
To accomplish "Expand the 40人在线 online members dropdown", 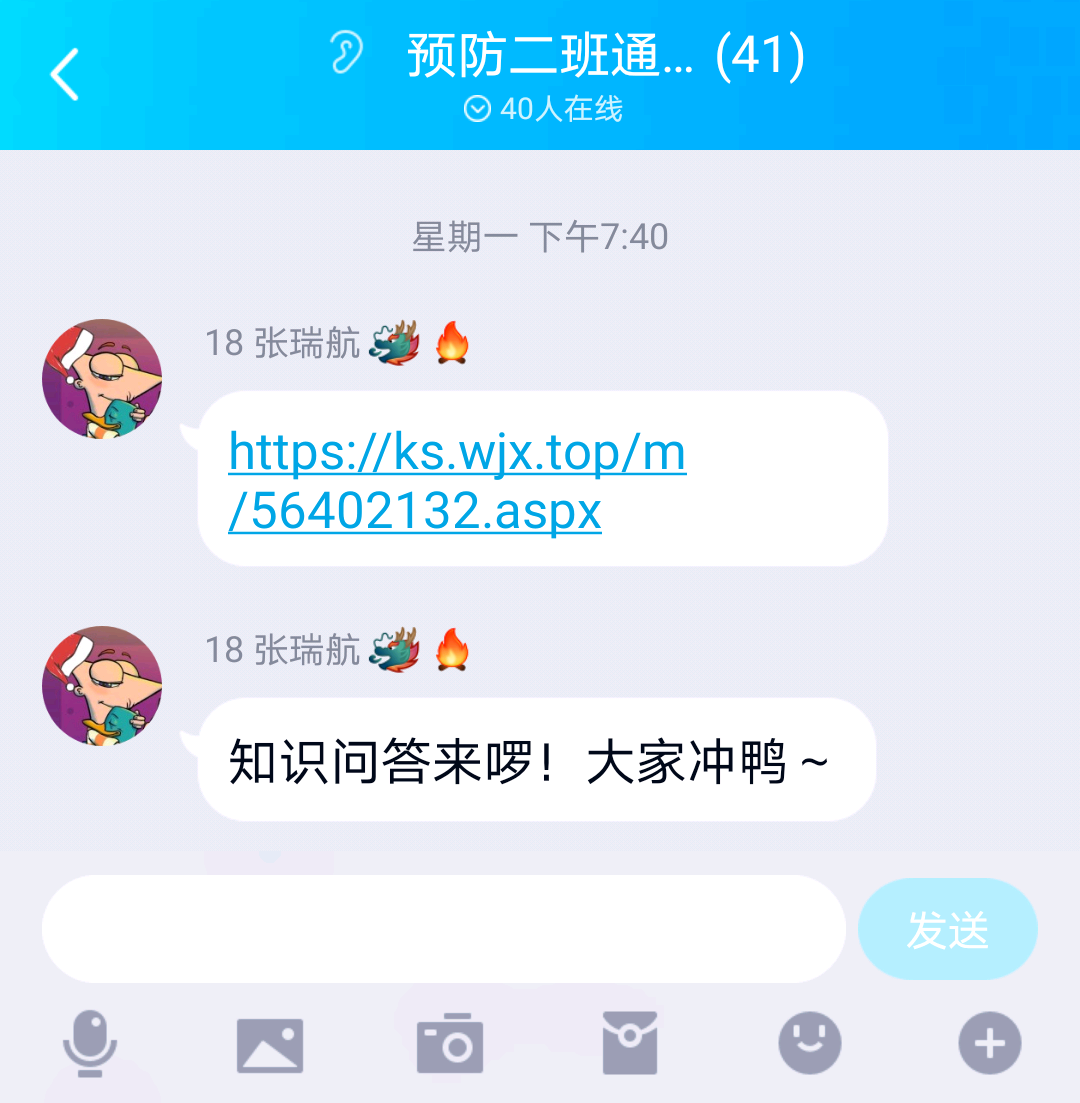I will click(x=478, y=109).
